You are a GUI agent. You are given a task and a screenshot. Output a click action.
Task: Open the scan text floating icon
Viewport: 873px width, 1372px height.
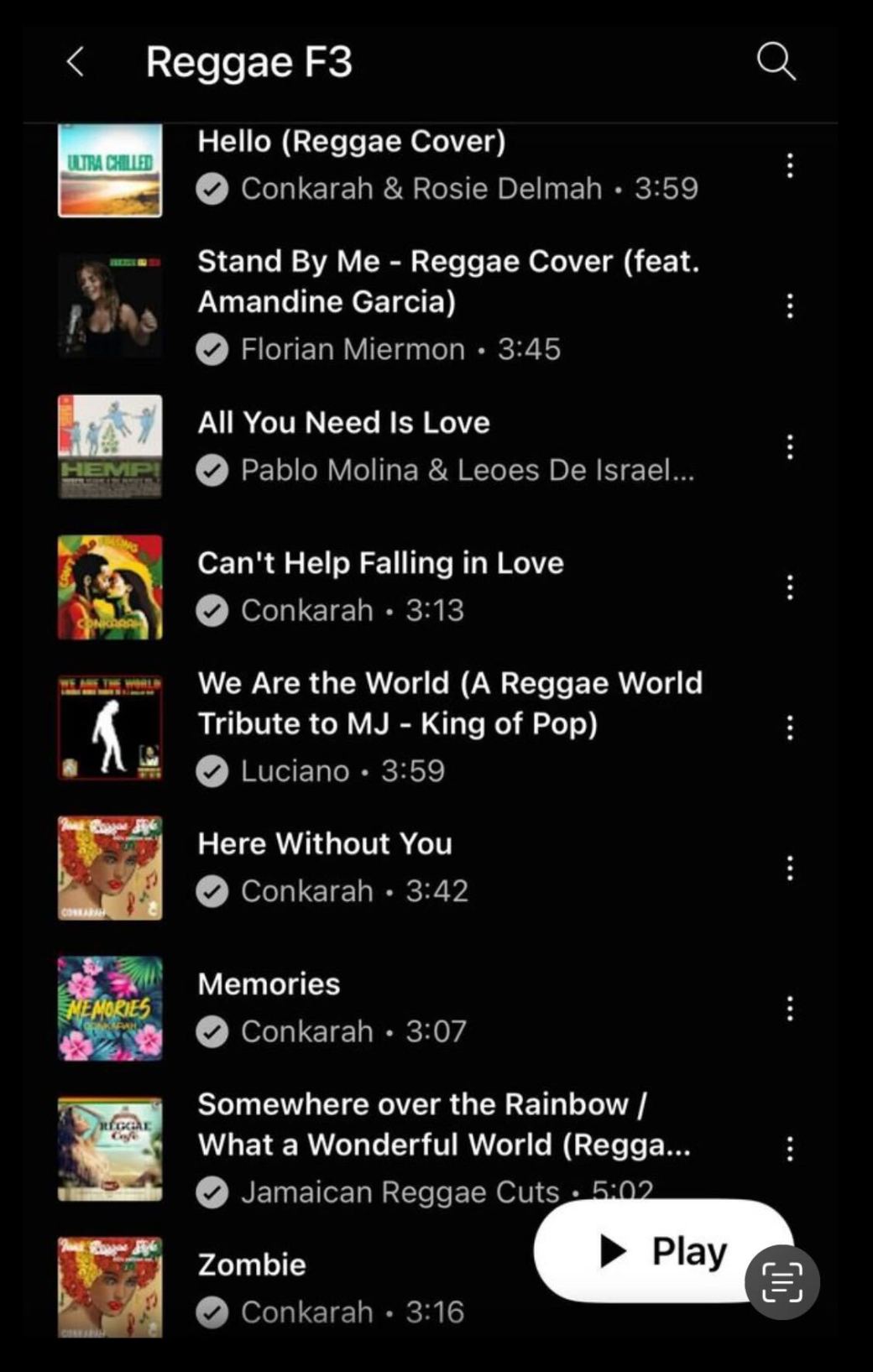(x=782, y=1282)
